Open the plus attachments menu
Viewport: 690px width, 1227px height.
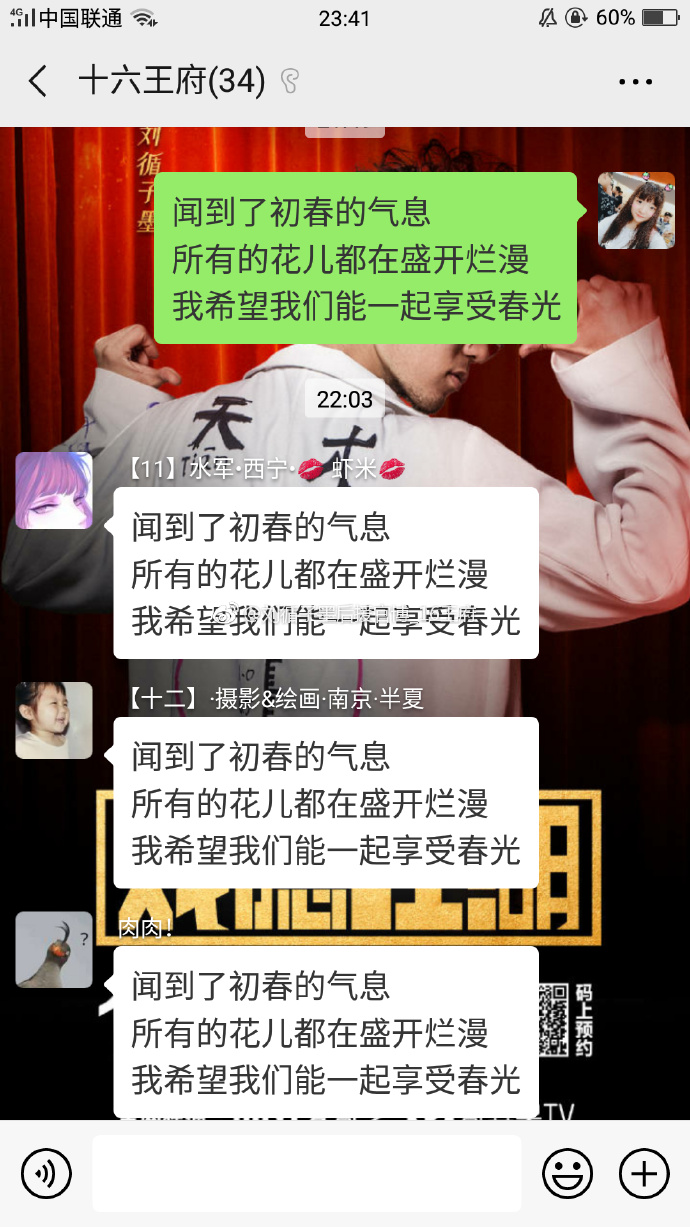click(x=644, y=1172)
